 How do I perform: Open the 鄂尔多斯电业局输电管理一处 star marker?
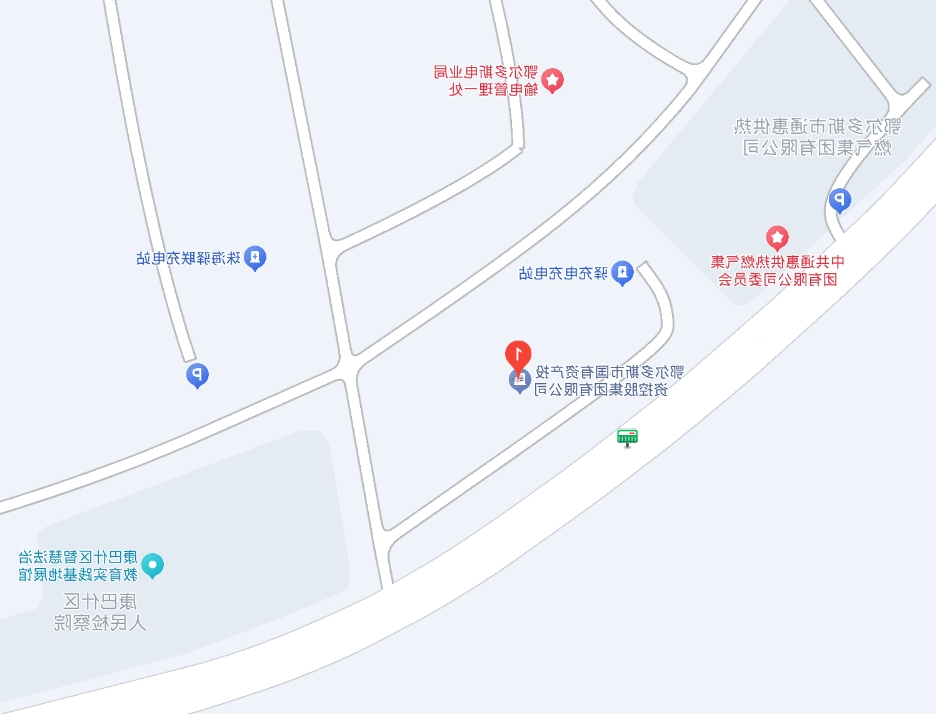click(x=552, y=80)
